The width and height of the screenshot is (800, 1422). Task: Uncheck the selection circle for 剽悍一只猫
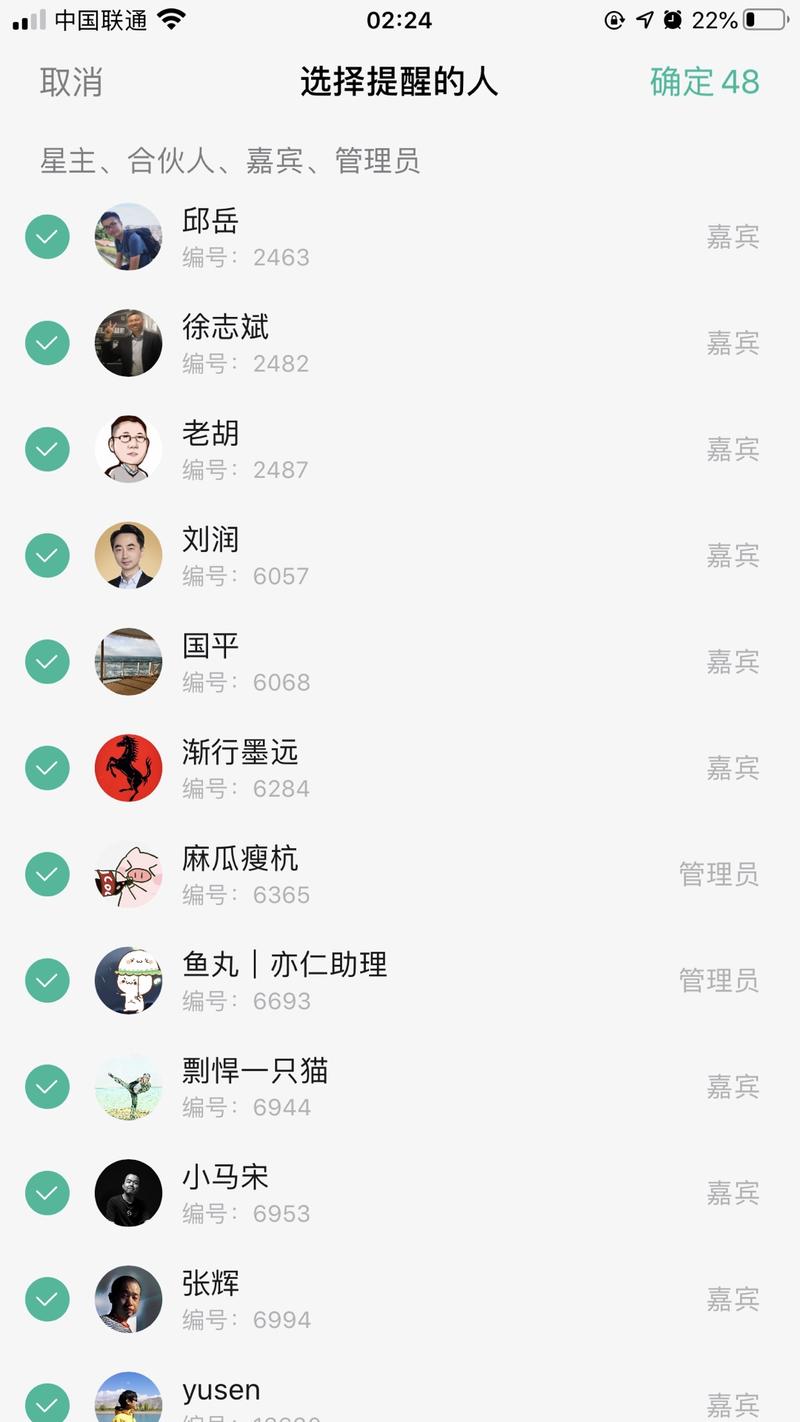47,1086
